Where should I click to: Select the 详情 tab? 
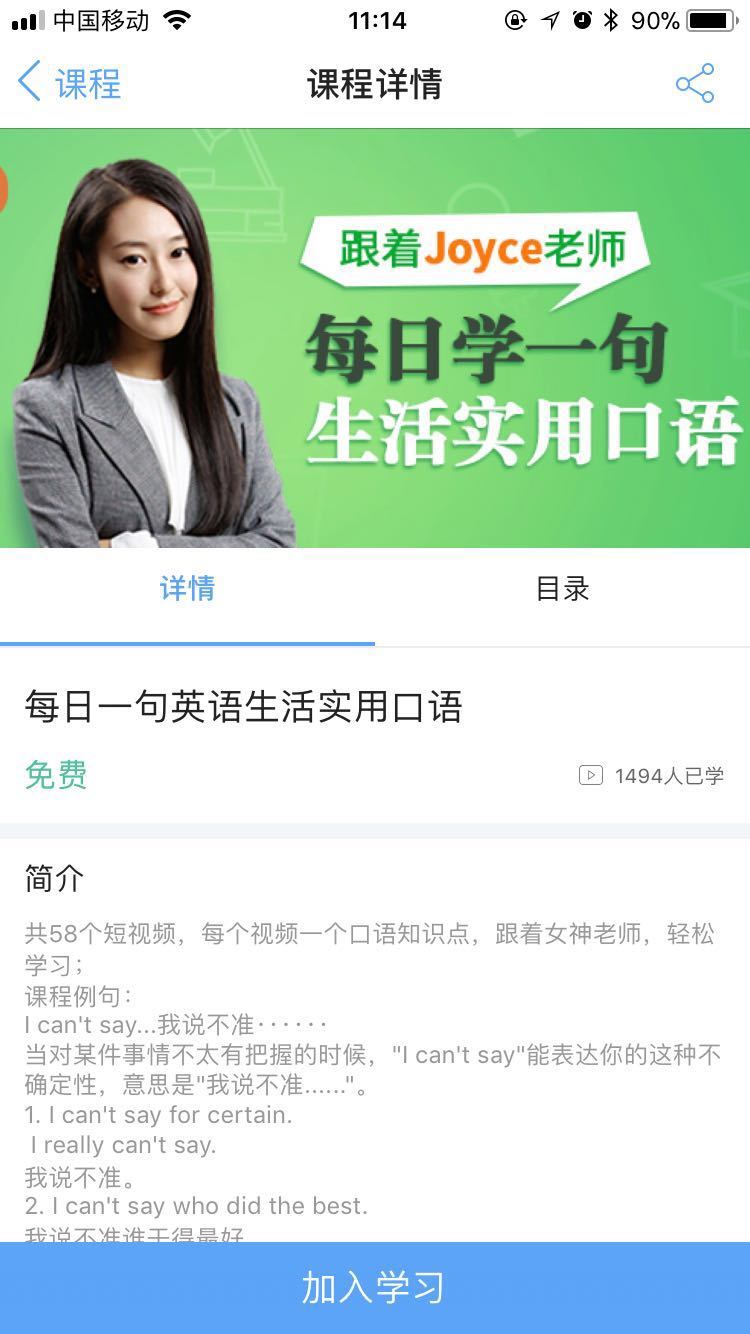point(187,589)
